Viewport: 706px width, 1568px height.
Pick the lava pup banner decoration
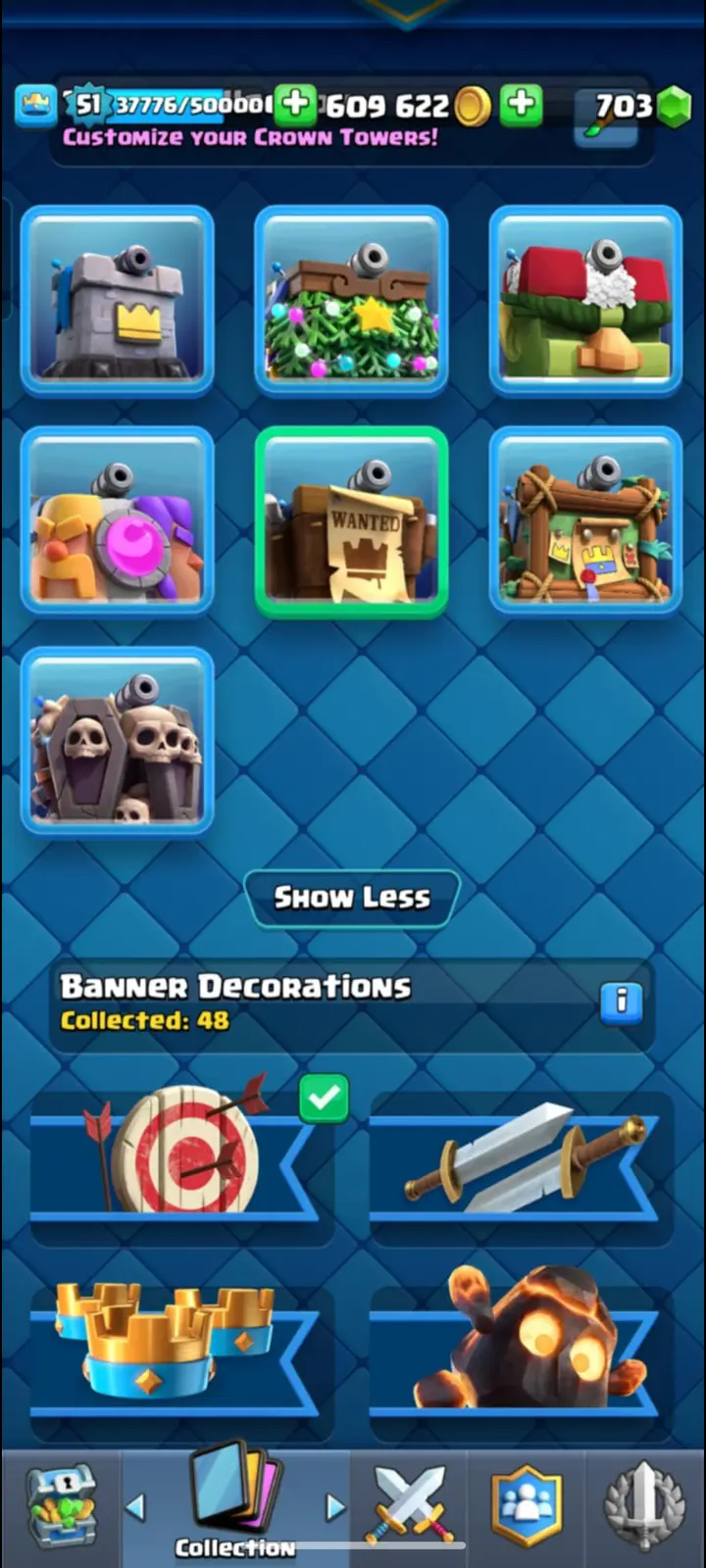pyautogui.click(x=520, y=1347)
